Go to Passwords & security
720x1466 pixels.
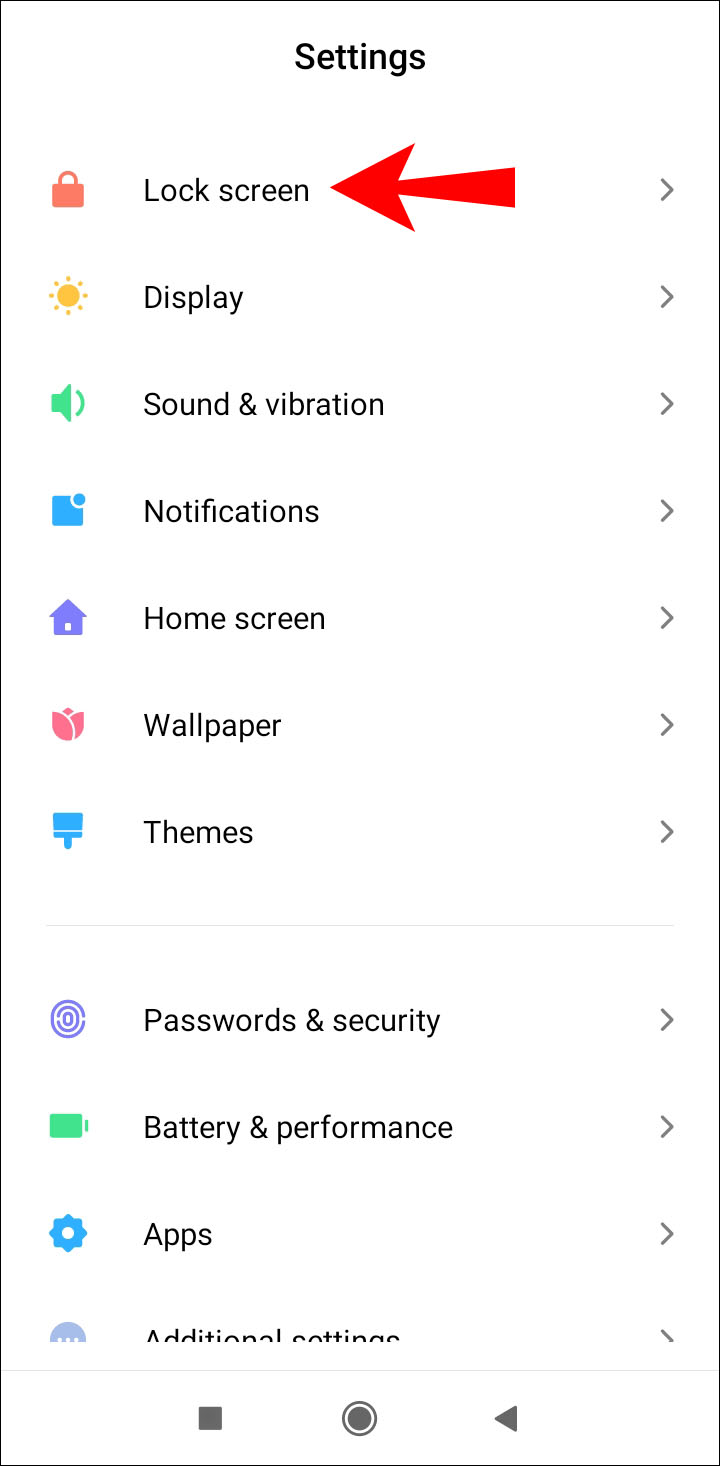(291, 1020)
